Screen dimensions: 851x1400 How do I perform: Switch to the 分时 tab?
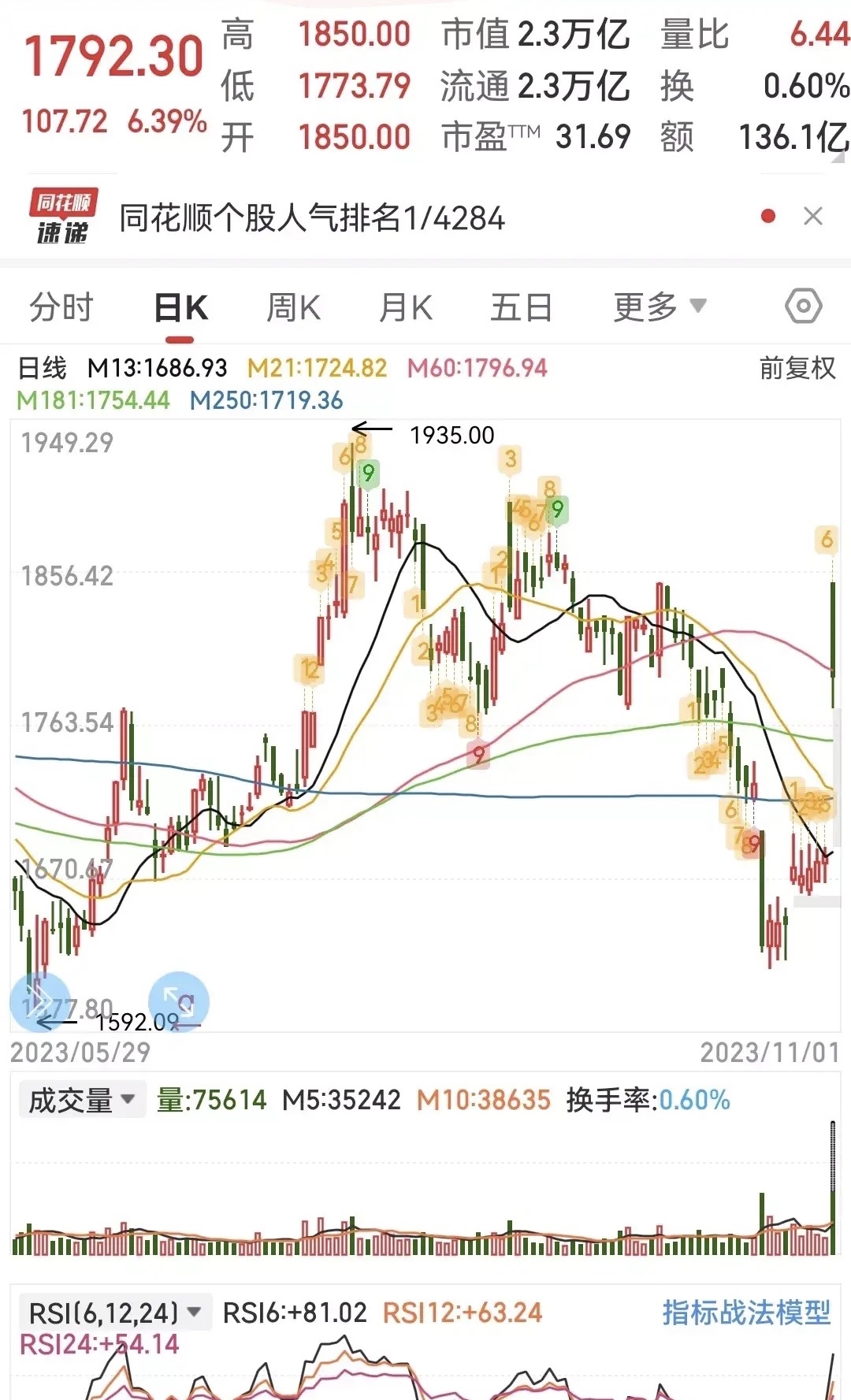[x=61, y=306]
